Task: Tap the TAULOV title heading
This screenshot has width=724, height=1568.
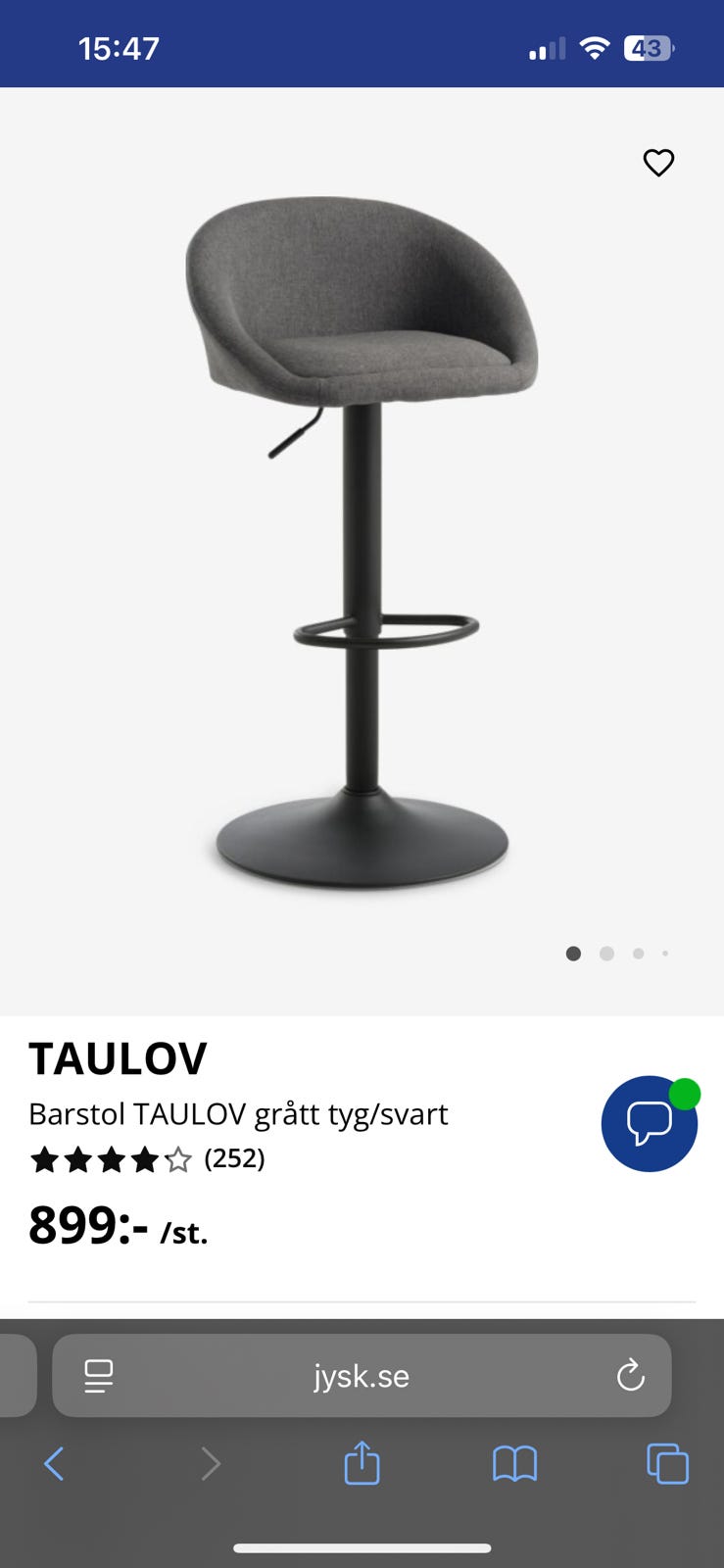Action: [118, 1057]
